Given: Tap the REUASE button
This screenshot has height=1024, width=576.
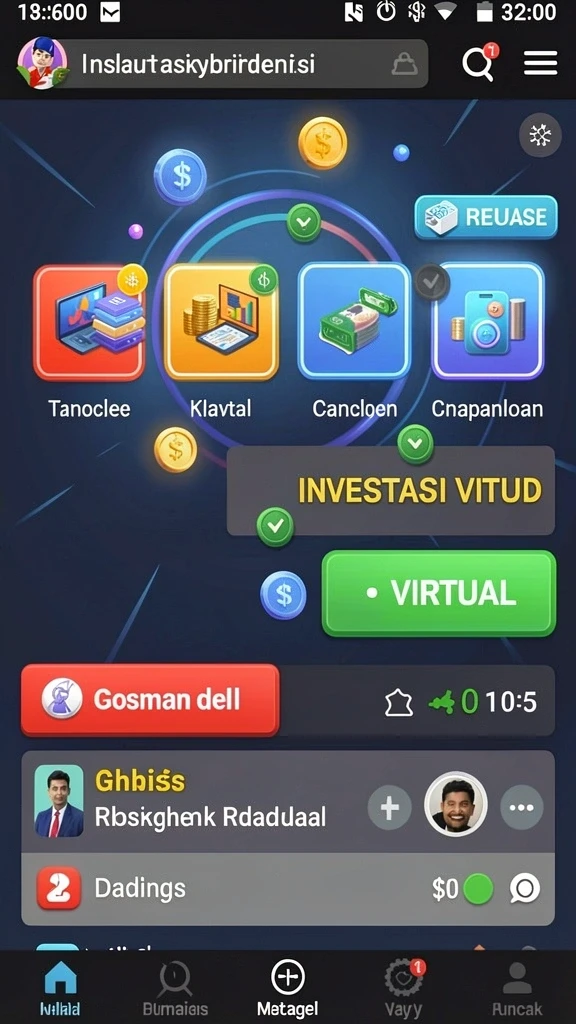Looking at the screenshot, I should (x=486, y=217).
